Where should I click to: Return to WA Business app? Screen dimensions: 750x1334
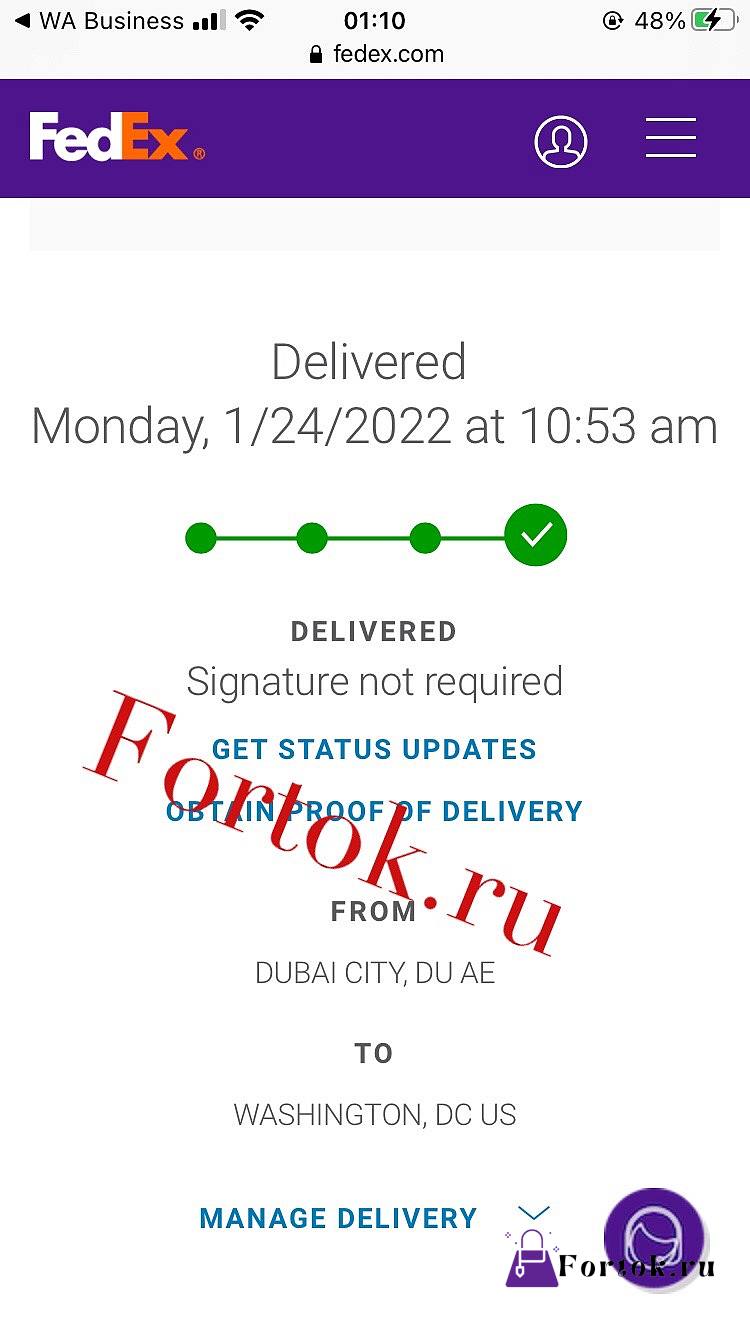coord(98,20)
